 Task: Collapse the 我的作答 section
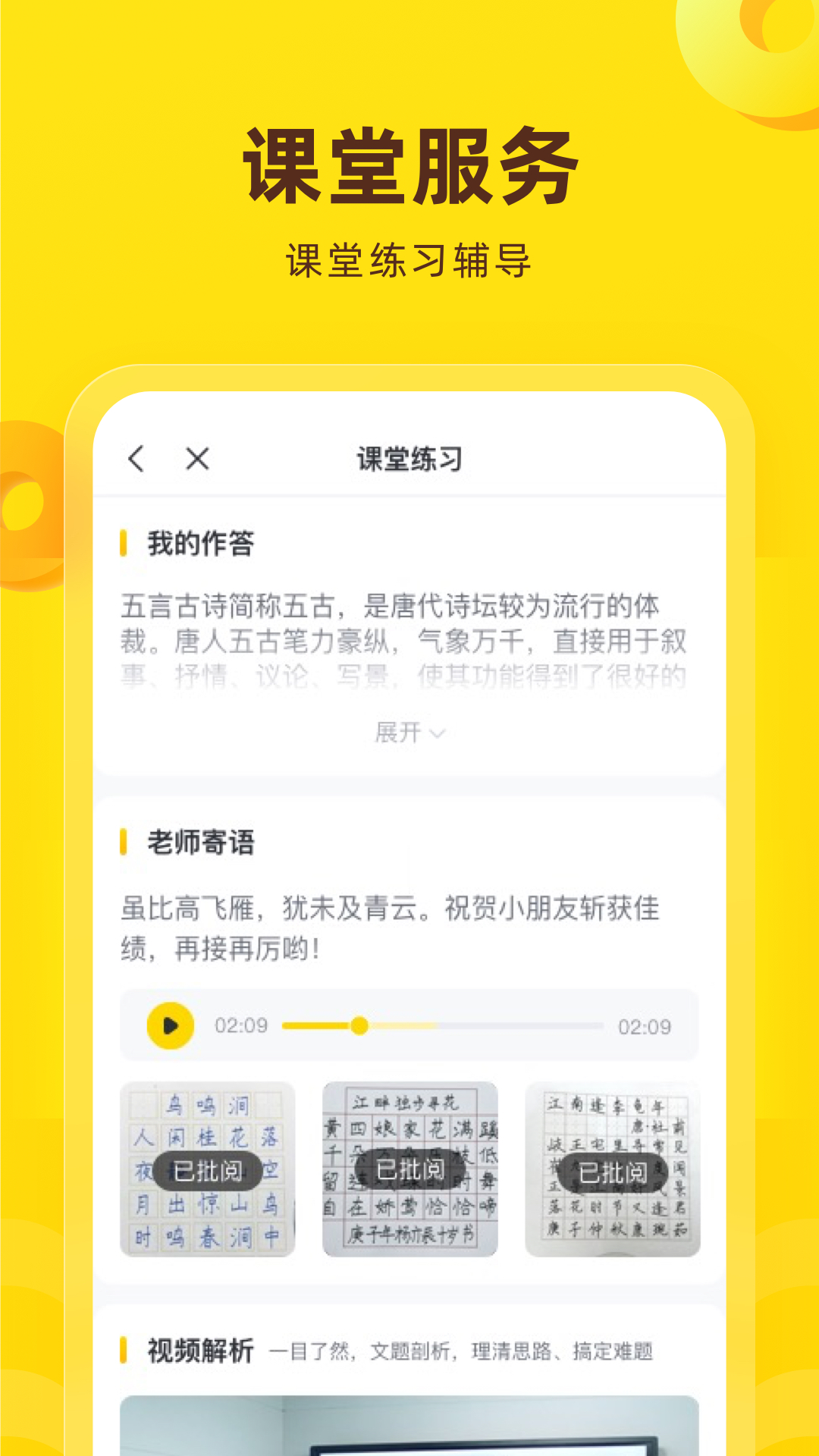[408, 733]
